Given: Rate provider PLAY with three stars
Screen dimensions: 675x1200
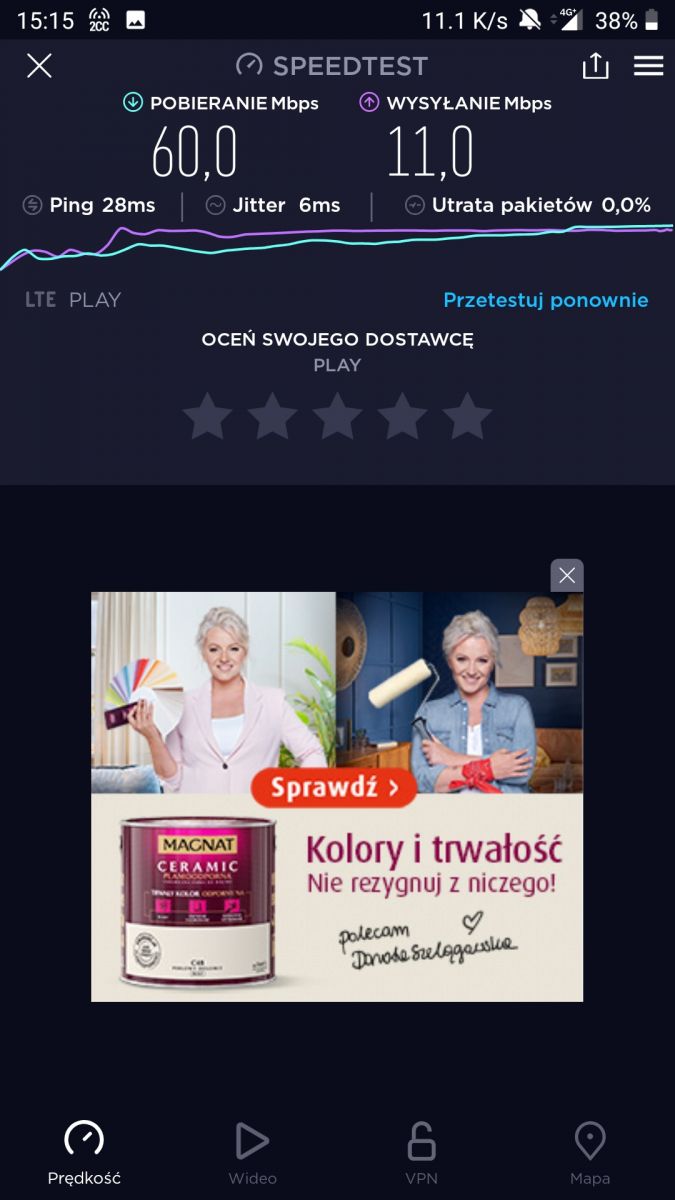Looking at the screenshot, I should click(x=337, y=416).
